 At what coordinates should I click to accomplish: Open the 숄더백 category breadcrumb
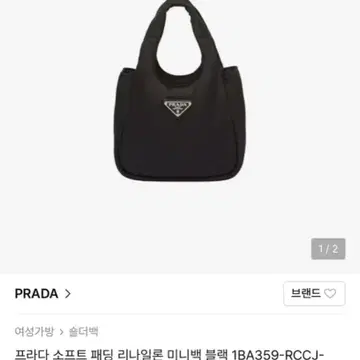83,331
